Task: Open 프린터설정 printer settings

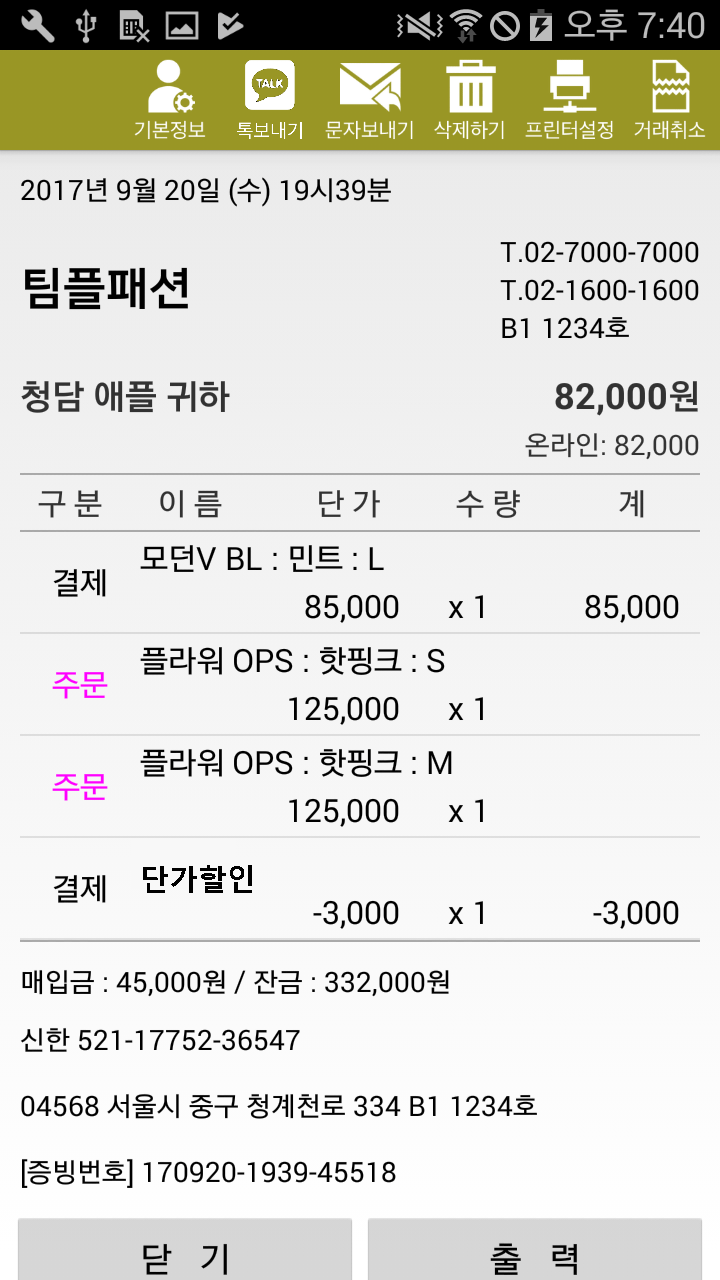Action: tap(570, 100)
